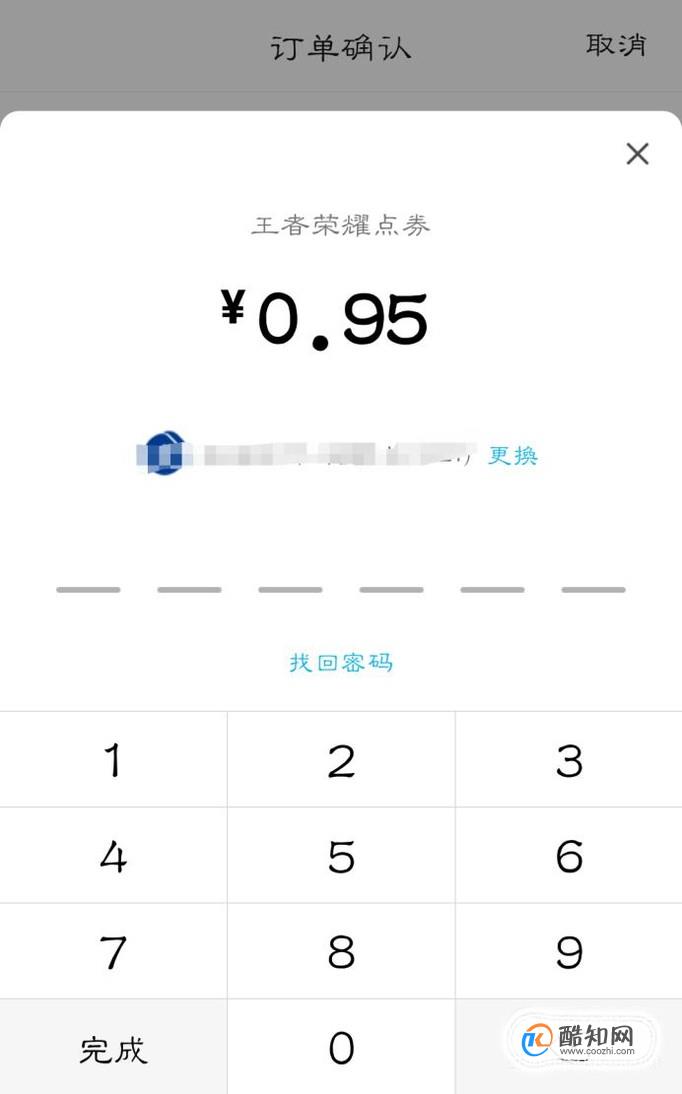
Task: Enter digit 9 on the keypad
Action: (x=569, y=952)
